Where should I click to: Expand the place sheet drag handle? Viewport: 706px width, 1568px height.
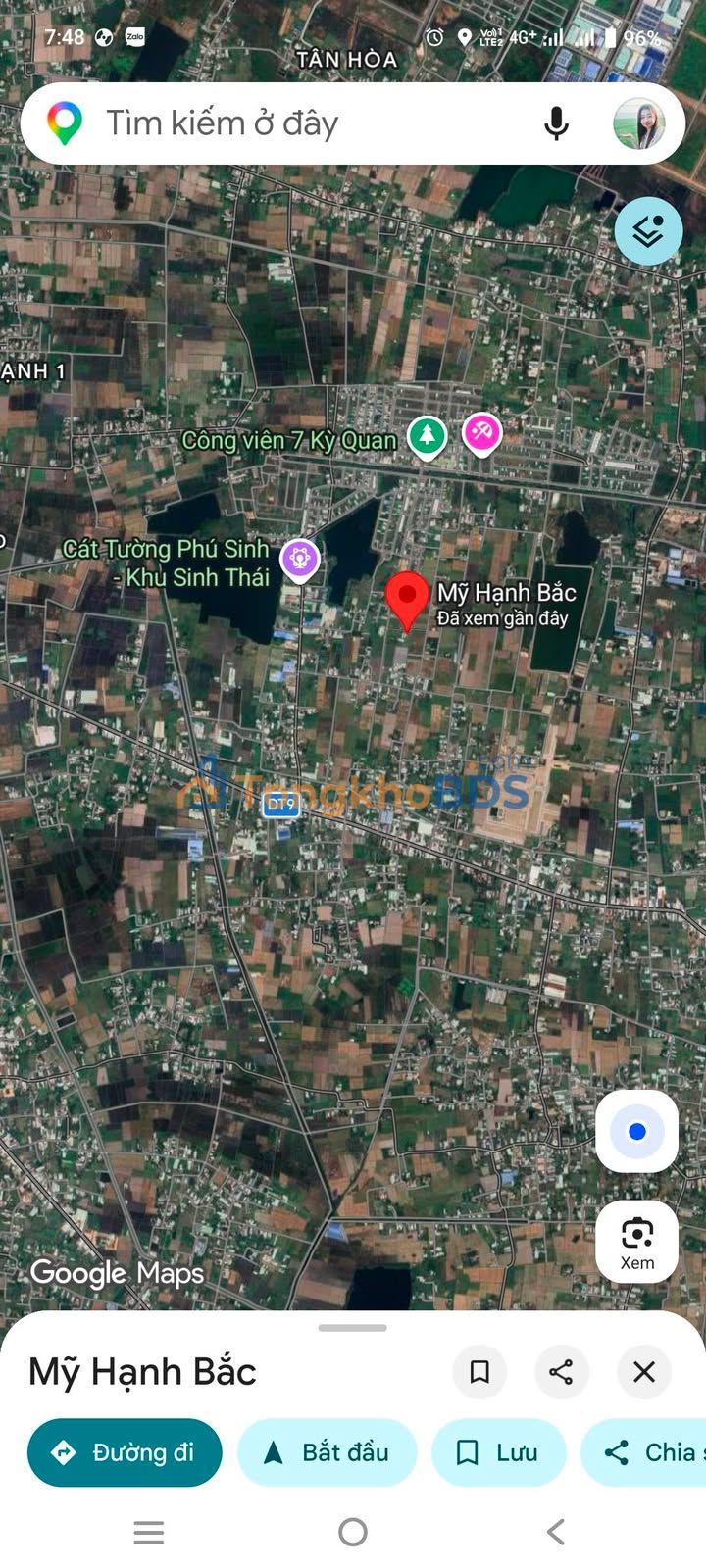[x=353, y=1328]
